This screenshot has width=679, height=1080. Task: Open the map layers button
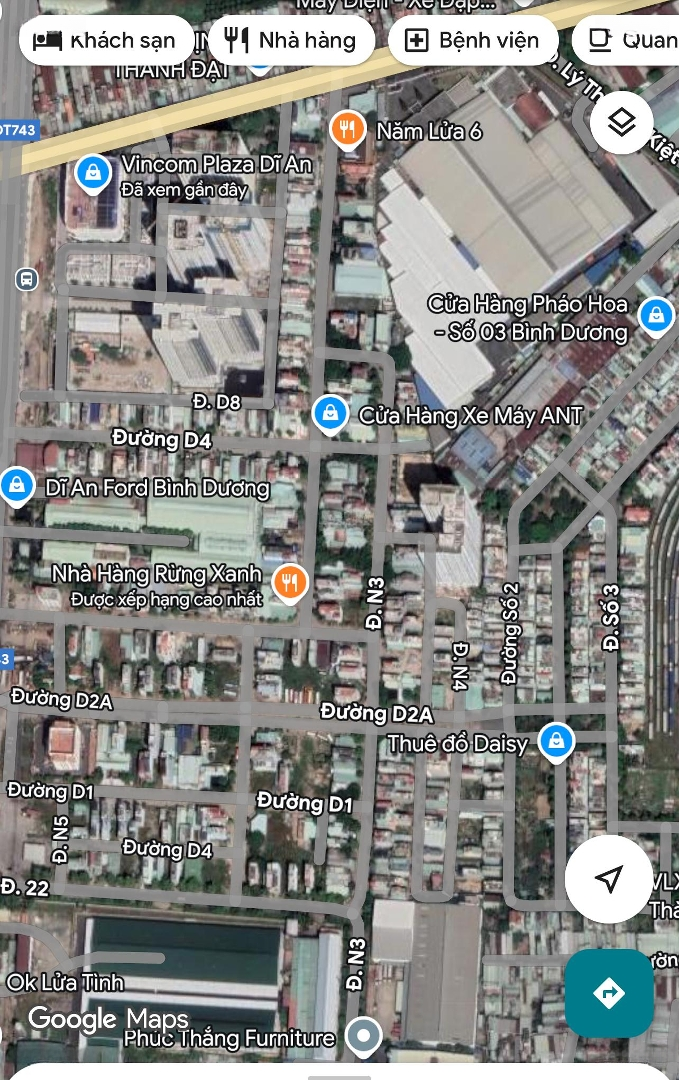pyautogui.click(x=622, y=123)
